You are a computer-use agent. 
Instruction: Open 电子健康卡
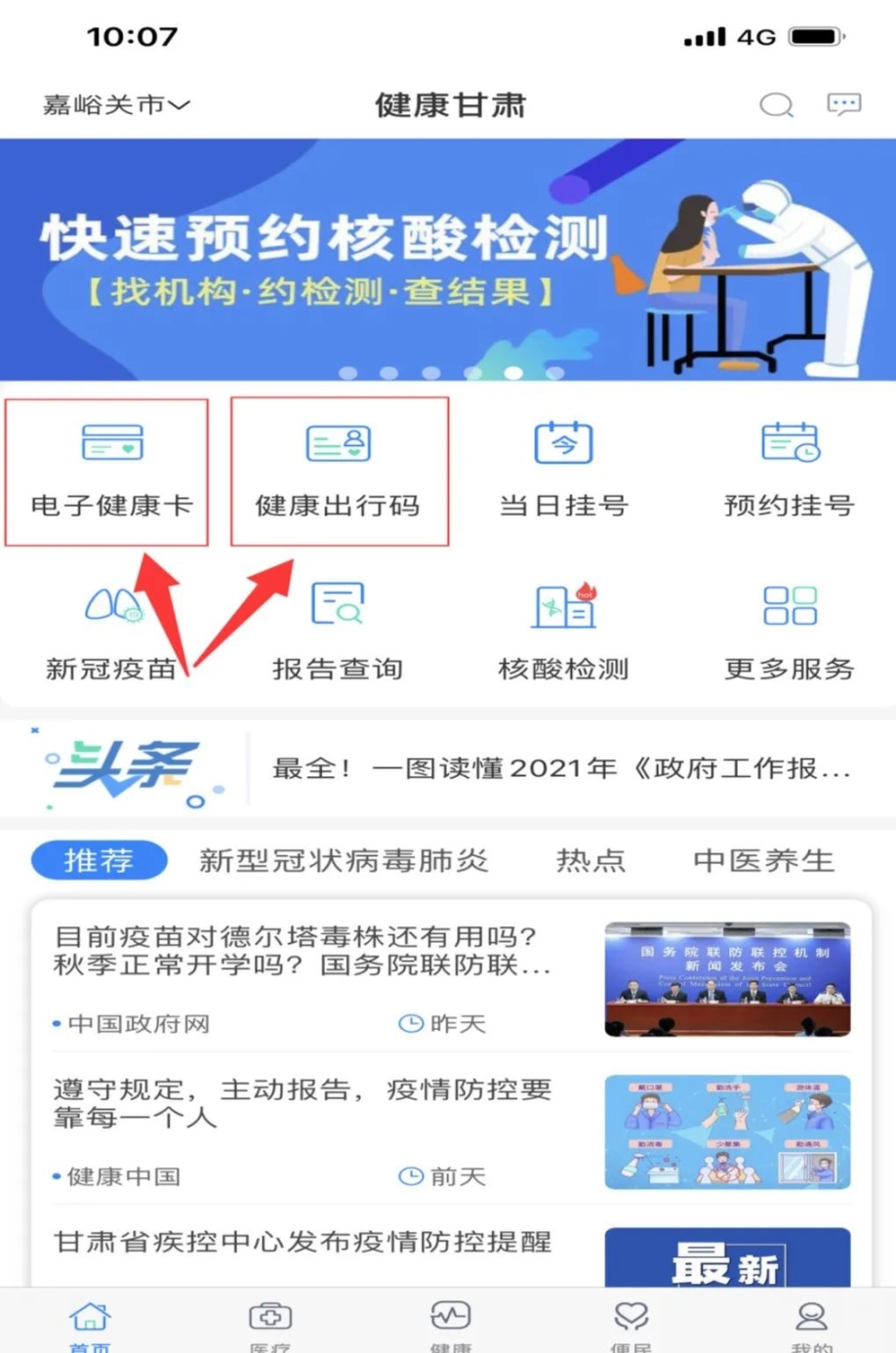pyautogui.click(x=110, y=471)
